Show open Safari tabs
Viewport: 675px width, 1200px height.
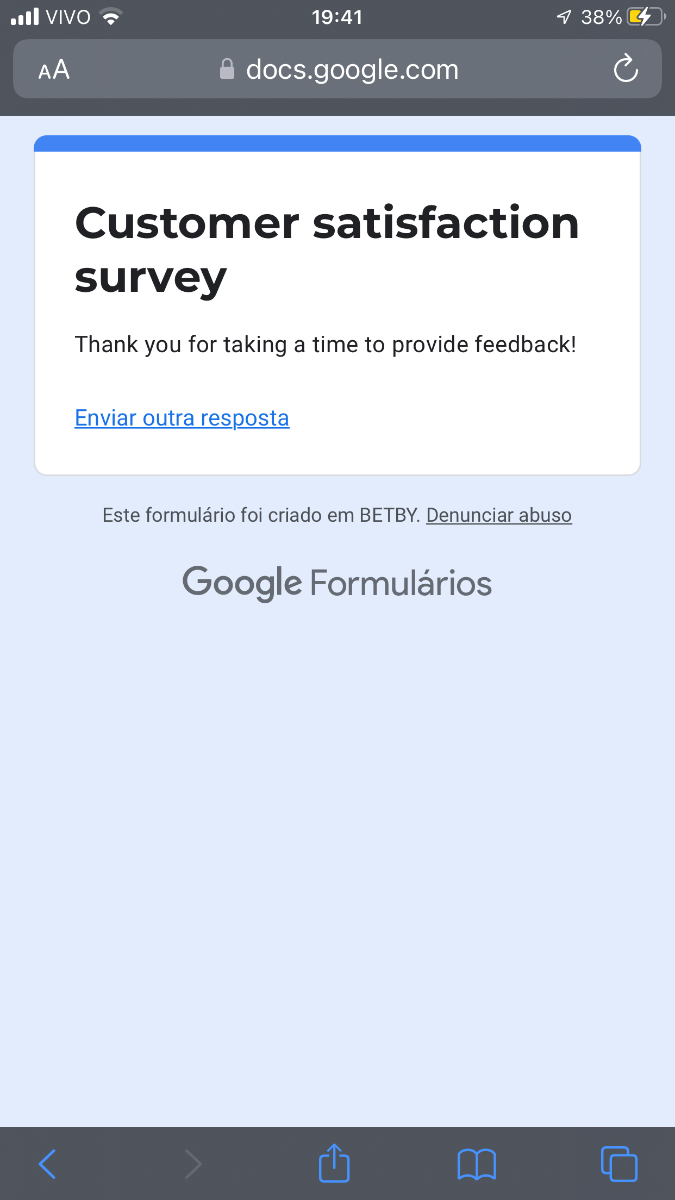pos(619,1164)
